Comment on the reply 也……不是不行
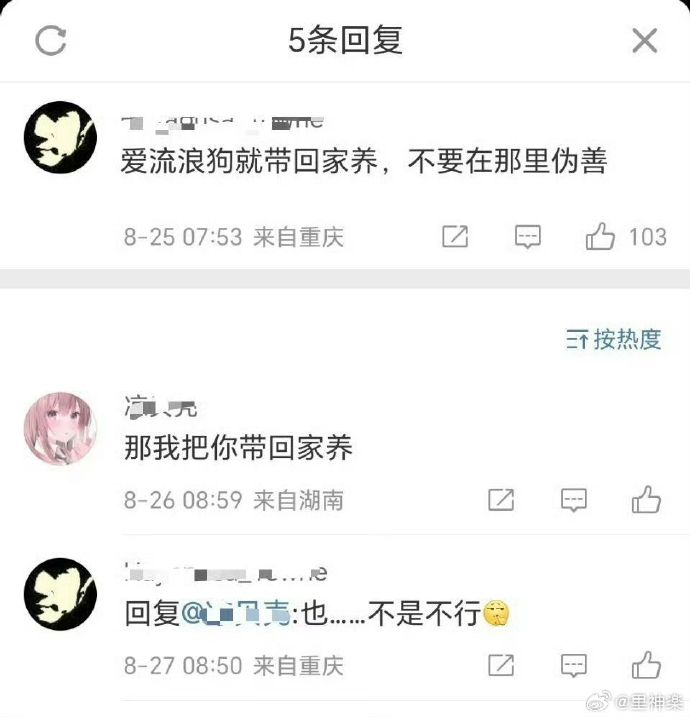This screenshot has width=690, height=718. [573, 664]
